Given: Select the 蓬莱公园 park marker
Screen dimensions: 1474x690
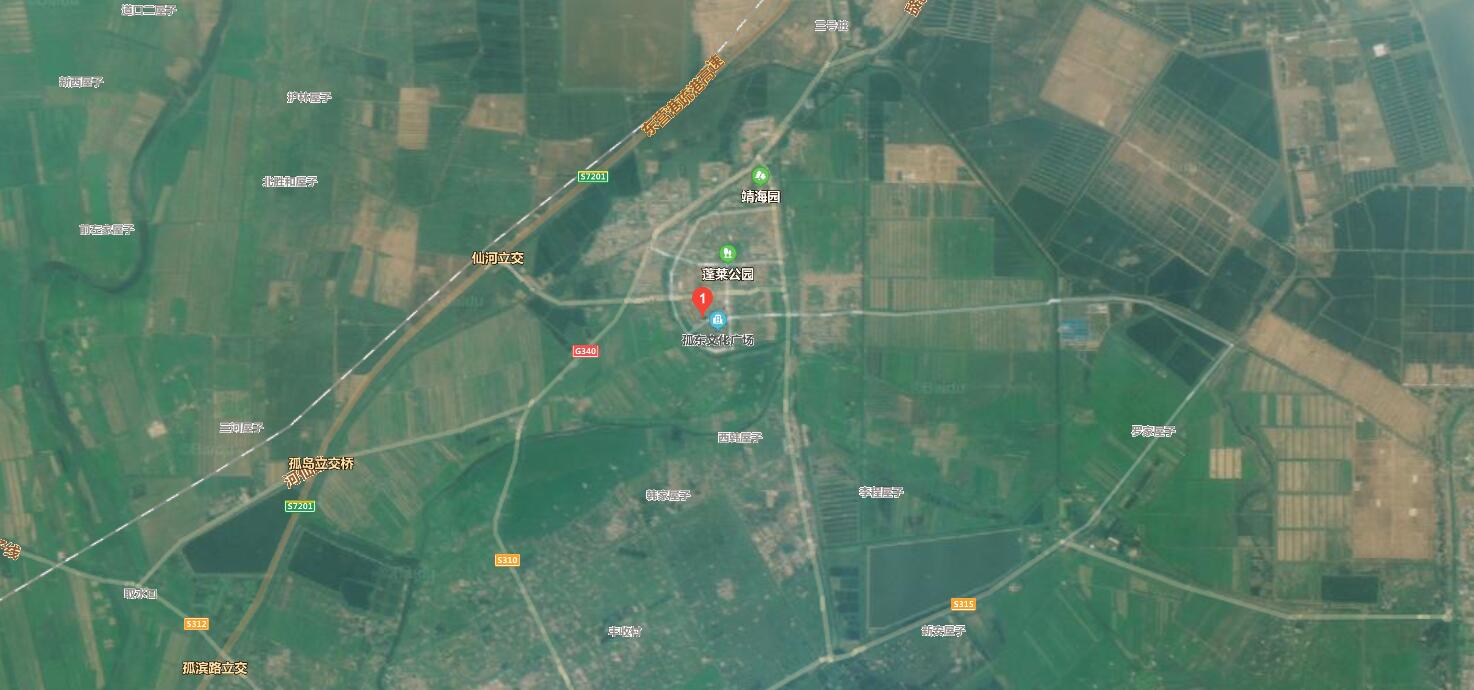Looking at the screenshot, I should coord(728,253).
